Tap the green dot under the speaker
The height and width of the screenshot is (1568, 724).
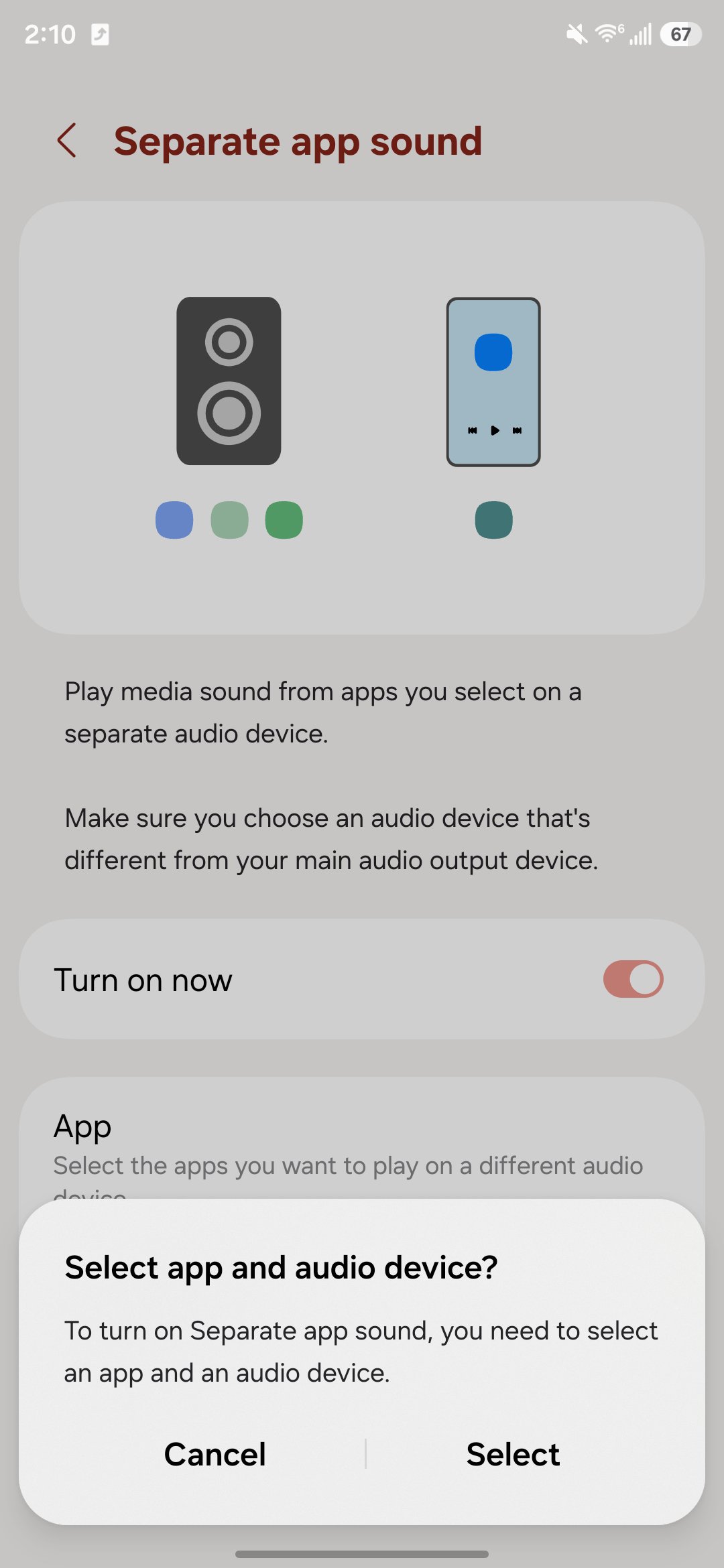[283, 520]
